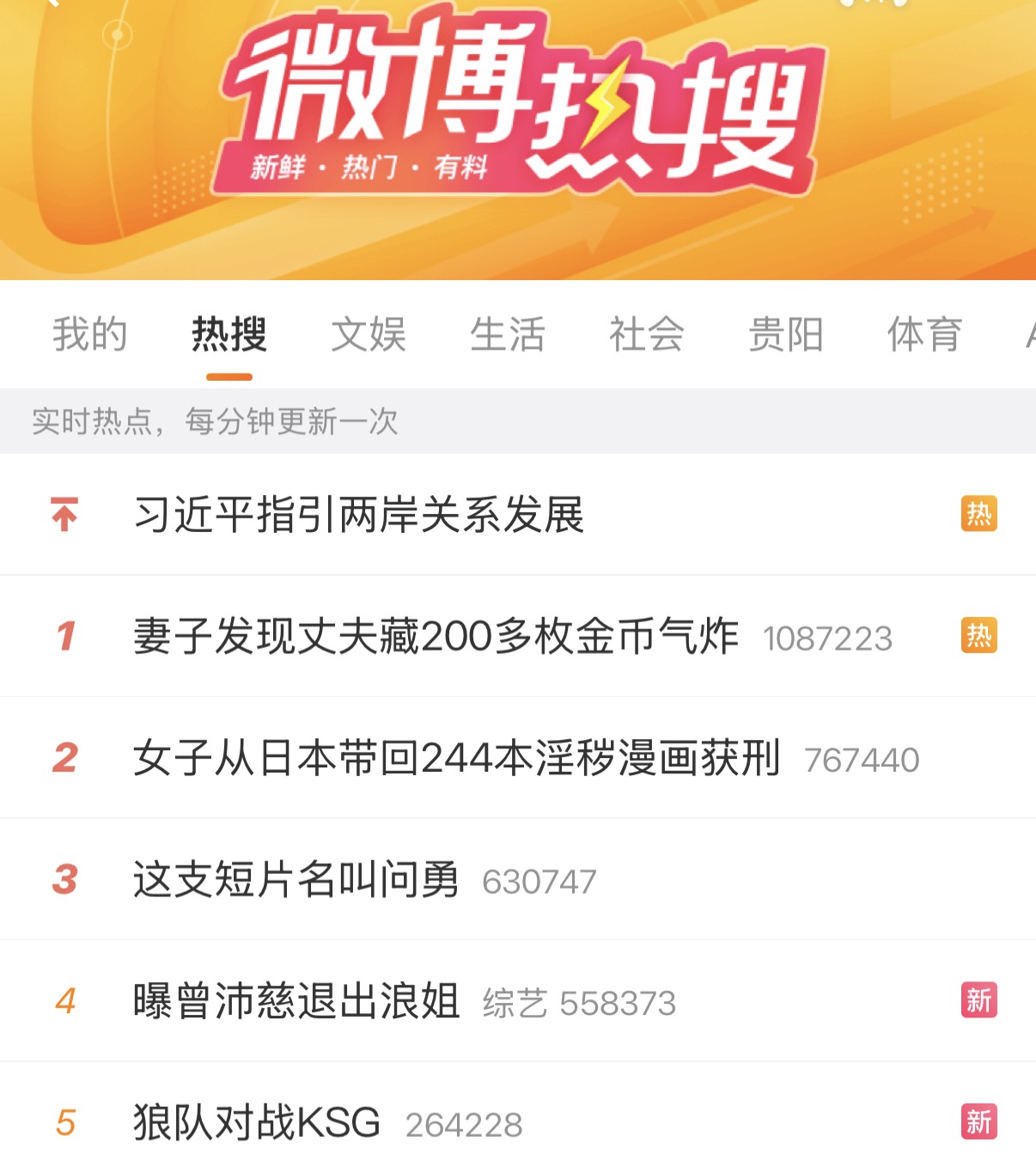Switch to the 体育 tab
This screenshot has height=1167, width=1036.
click(925, 334)
